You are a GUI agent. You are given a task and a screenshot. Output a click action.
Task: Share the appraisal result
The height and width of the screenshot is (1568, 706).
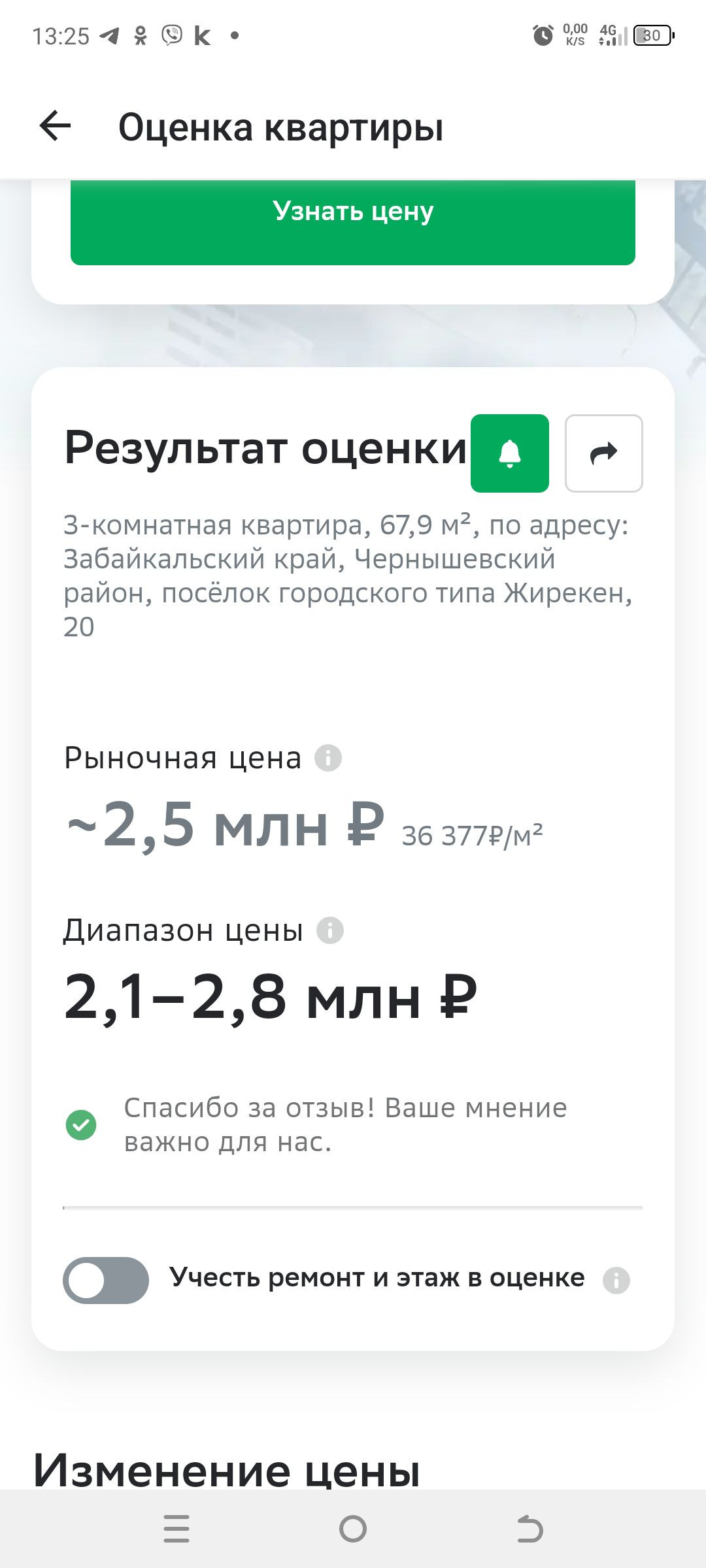tap(603, 453)
